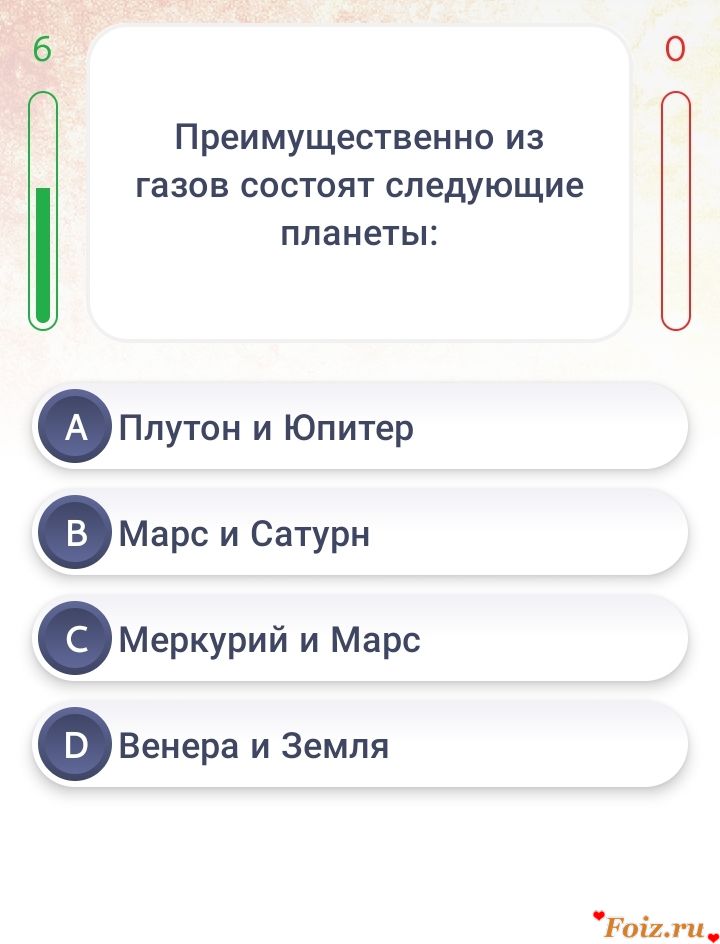
Task: Select answer A: Плутон и Юпитер
Action: pyautogui.click(x=360, y=428)
